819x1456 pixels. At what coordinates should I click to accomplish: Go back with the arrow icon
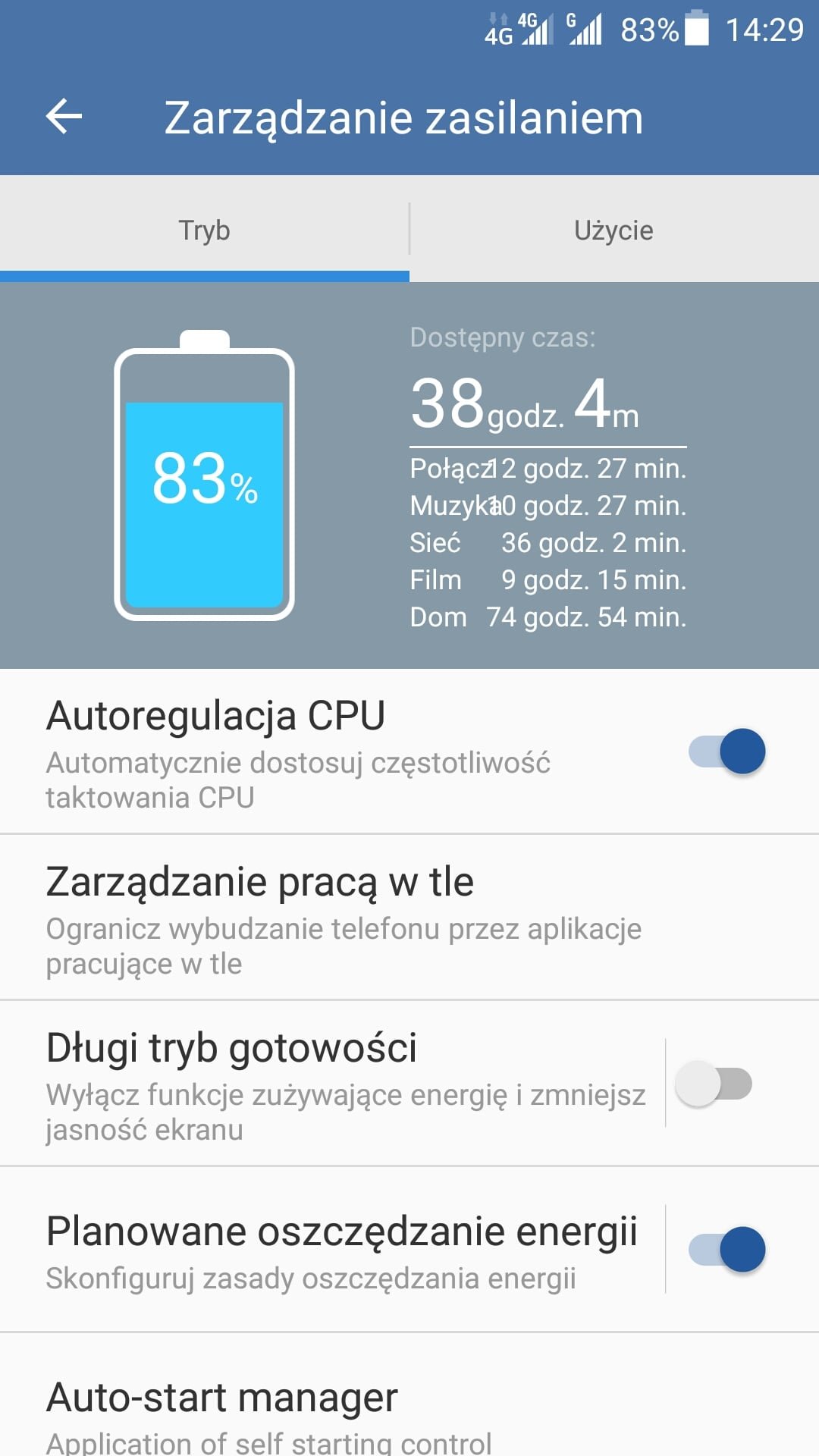click(64, 117)
